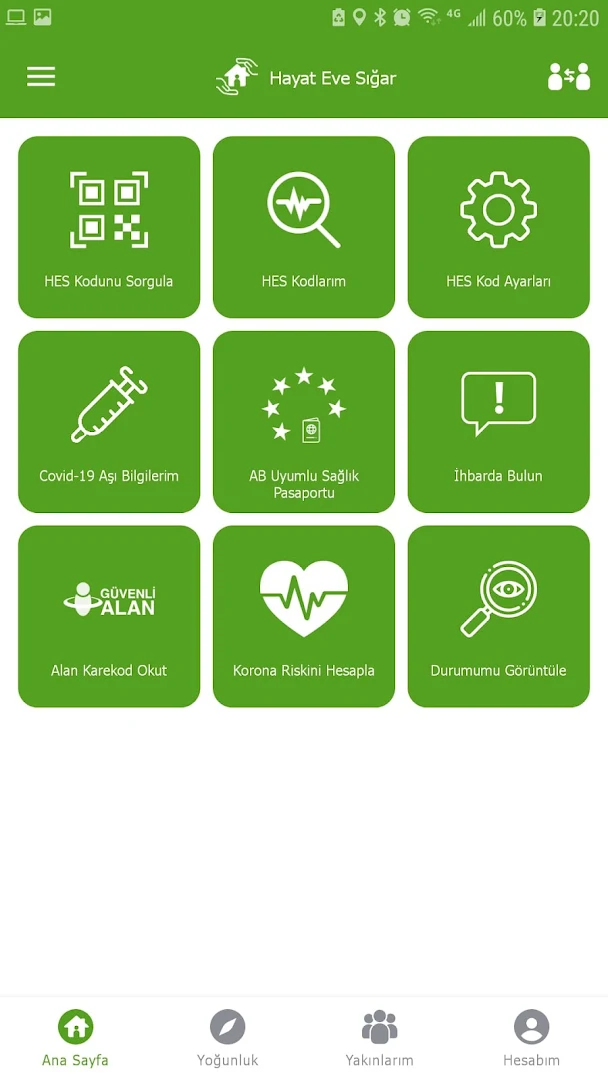Switch to the Yoğunluk tab
This screenshot has height=1080, width=608.
[x=228, y=1037]
